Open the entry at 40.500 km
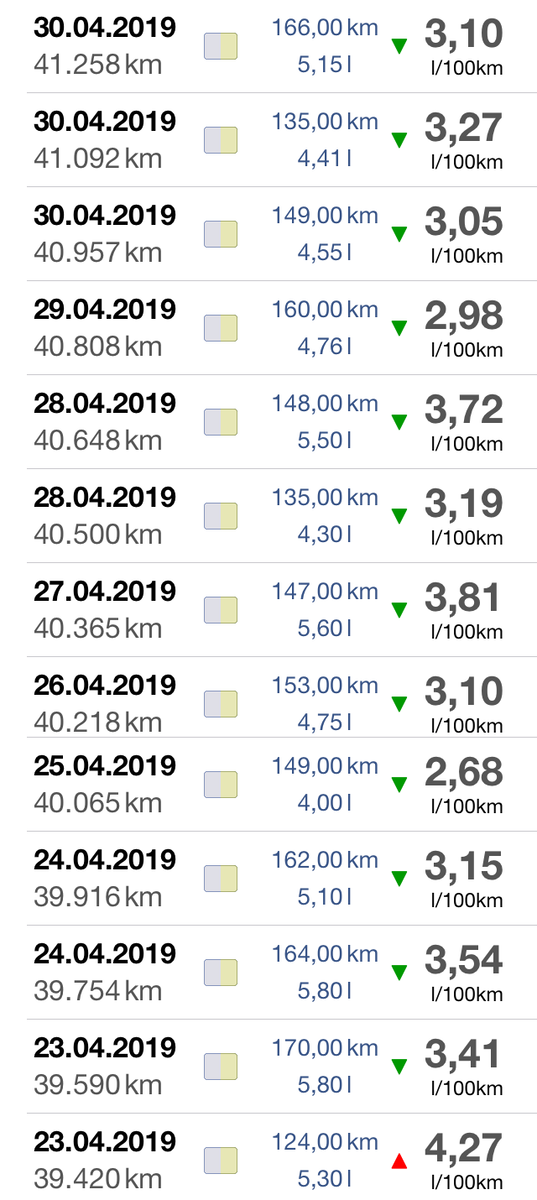 point(268,515)
